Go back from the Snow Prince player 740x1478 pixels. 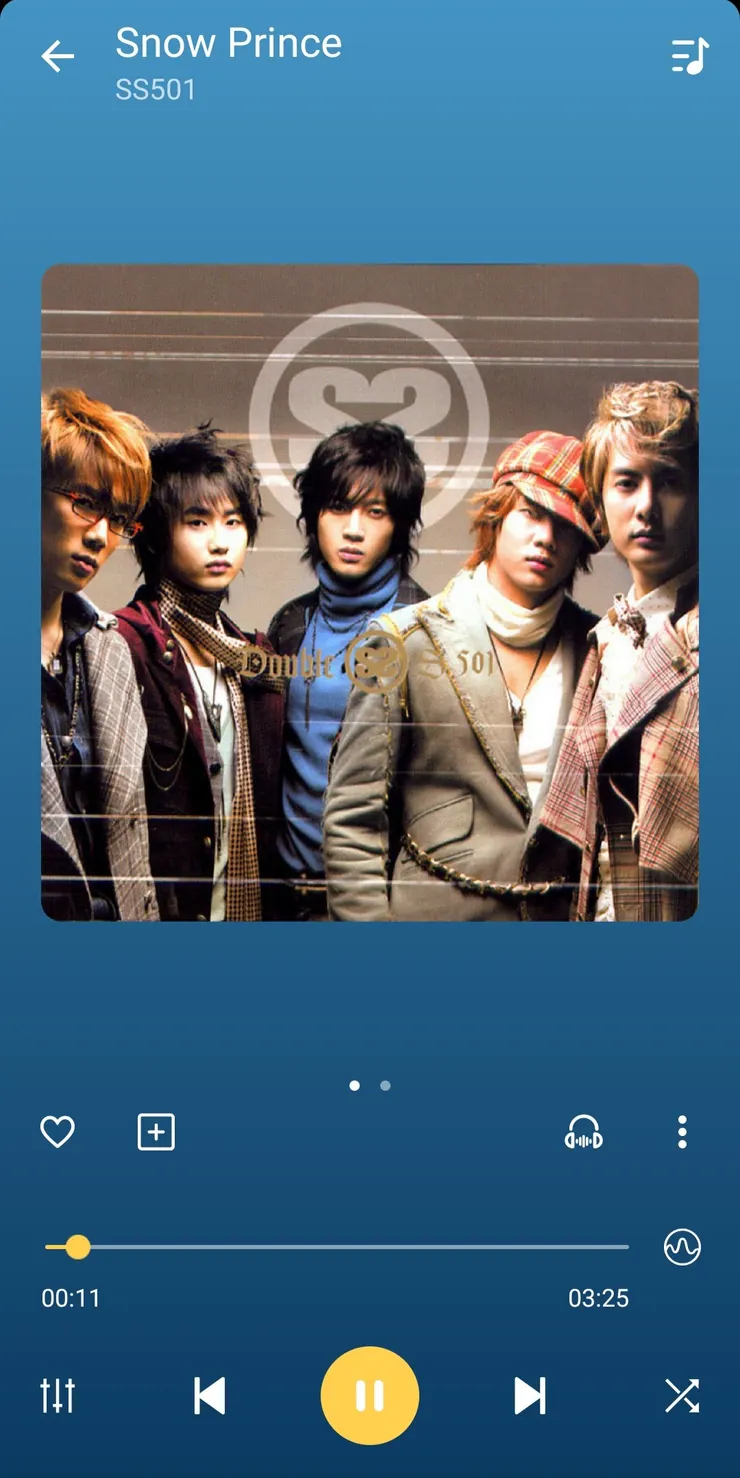coord(57,57)
